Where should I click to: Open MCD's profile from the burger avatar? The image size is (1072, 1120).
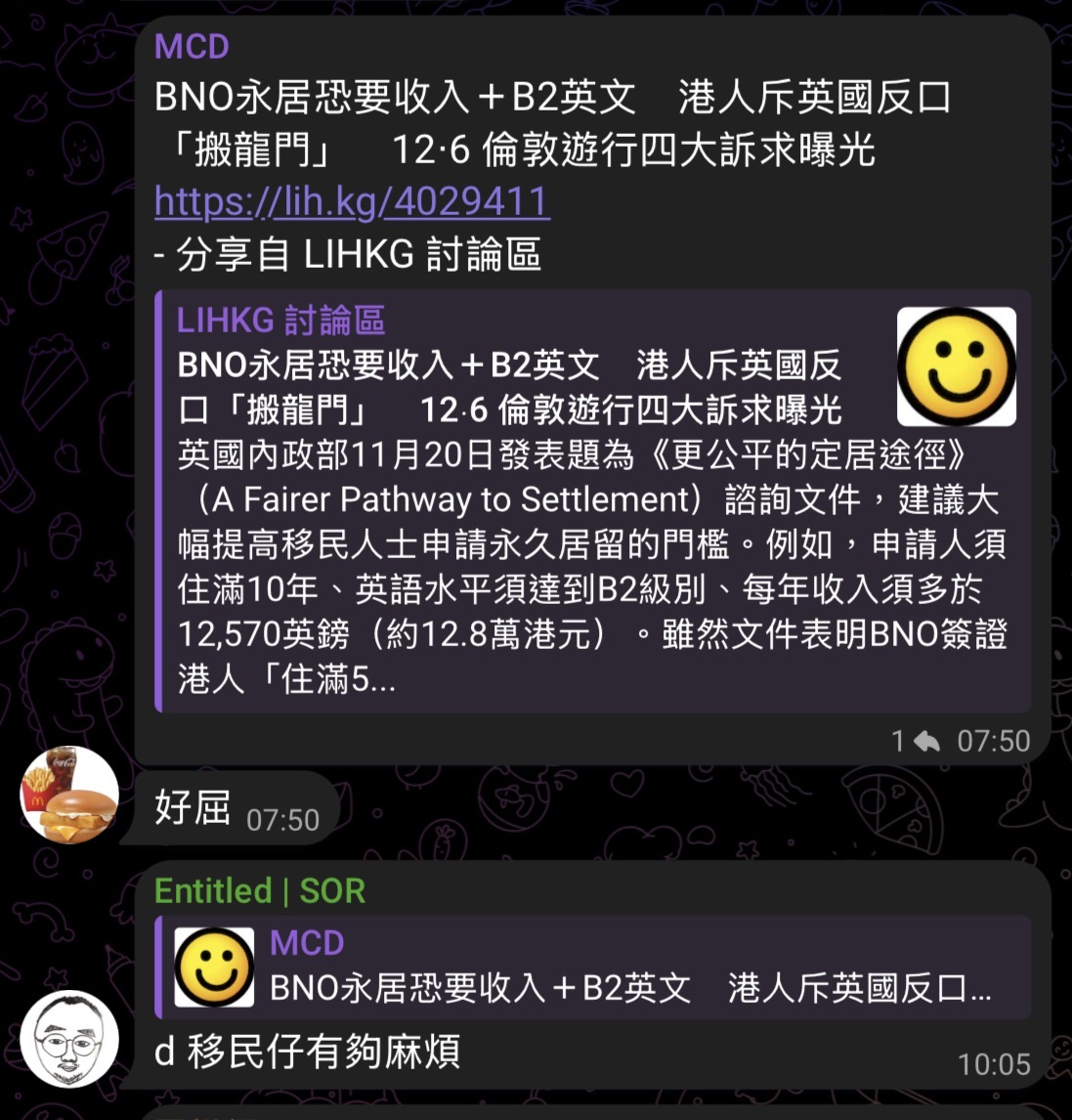69,795
